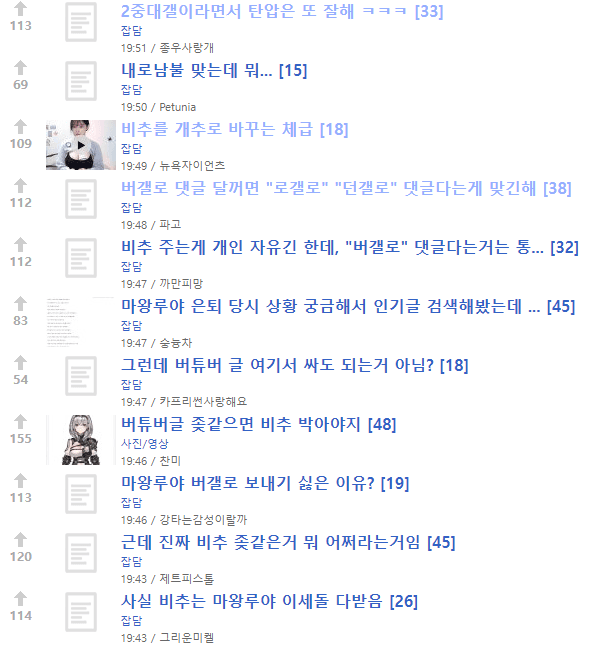Open post '마왕루야 버갤로 보내기 싫은 이유?'
The image size is (615, 650).
coord(248,484)
